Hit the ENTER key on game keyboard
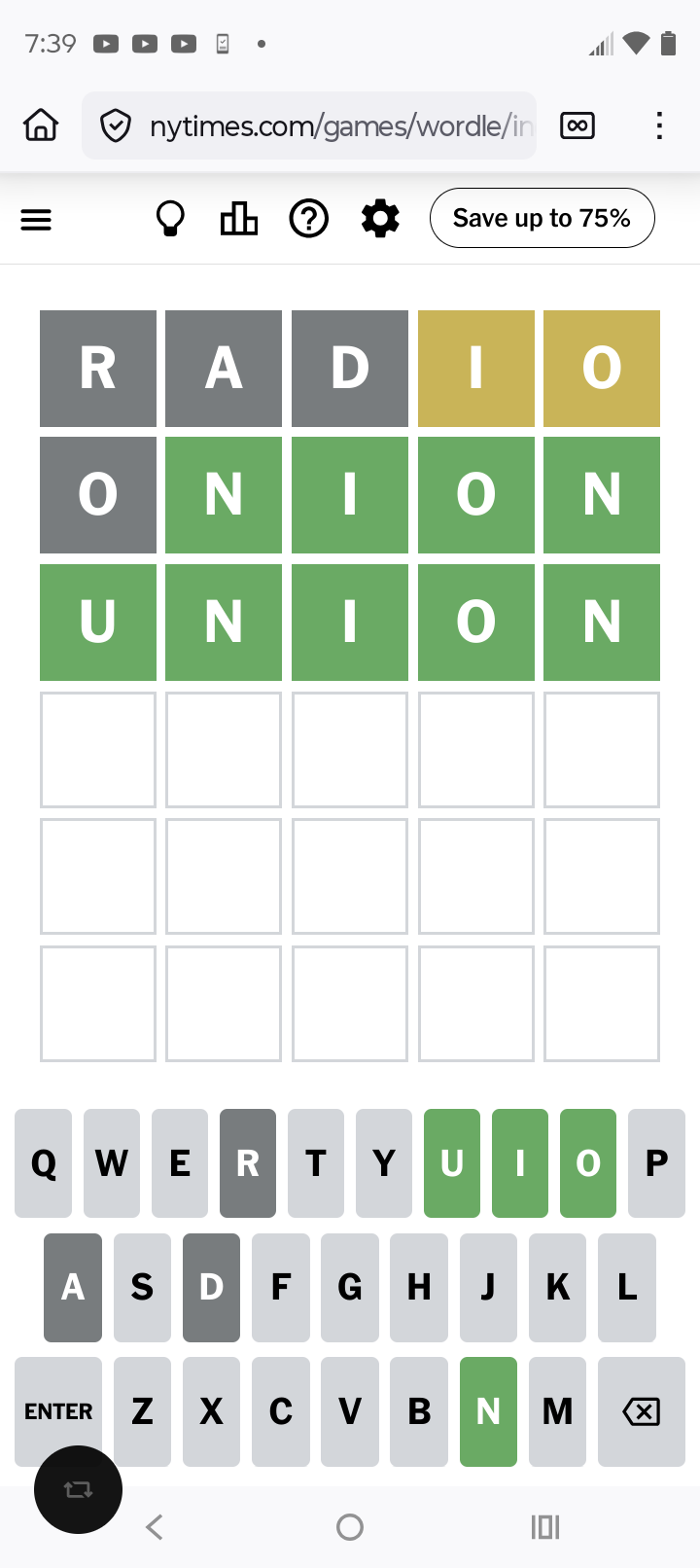The height and width of the screenshot is (1568, 700). click(x=58, y=1411)
